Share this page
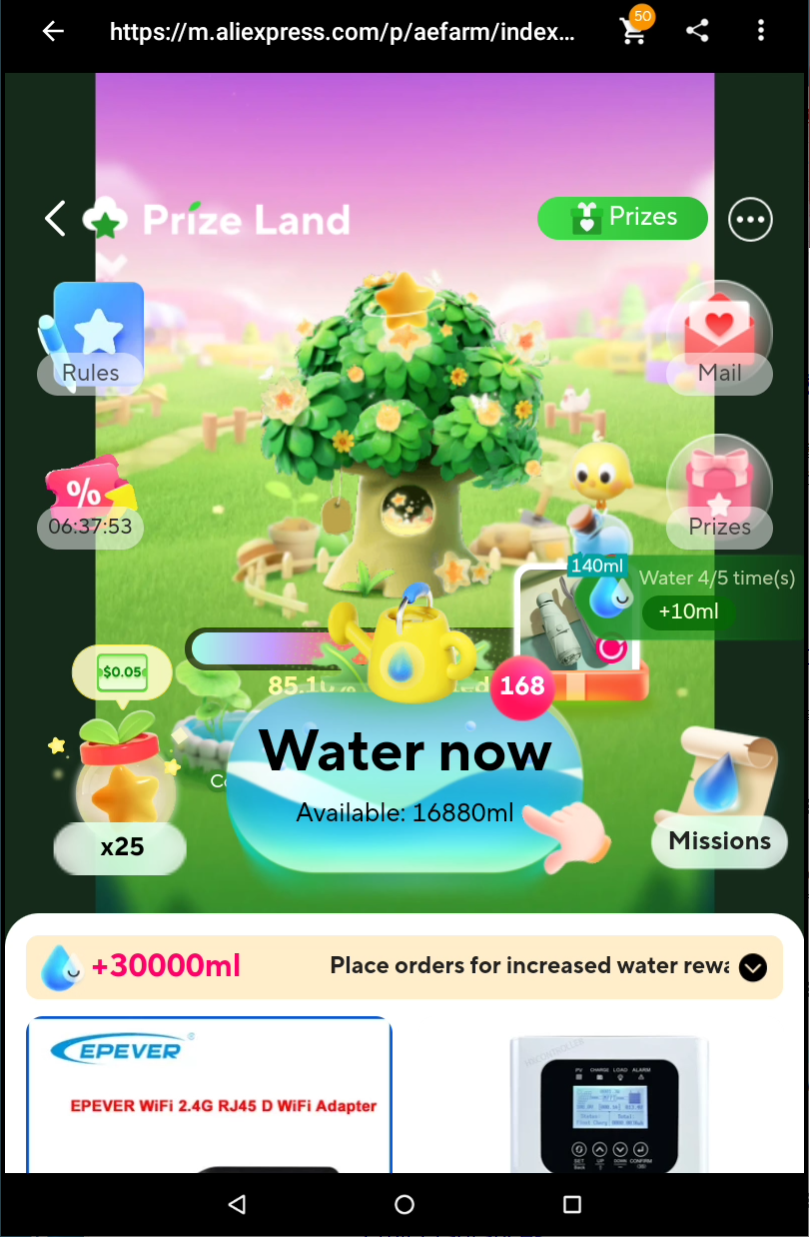The width and height of the screenshot is (810, 1237). (697, 31)
